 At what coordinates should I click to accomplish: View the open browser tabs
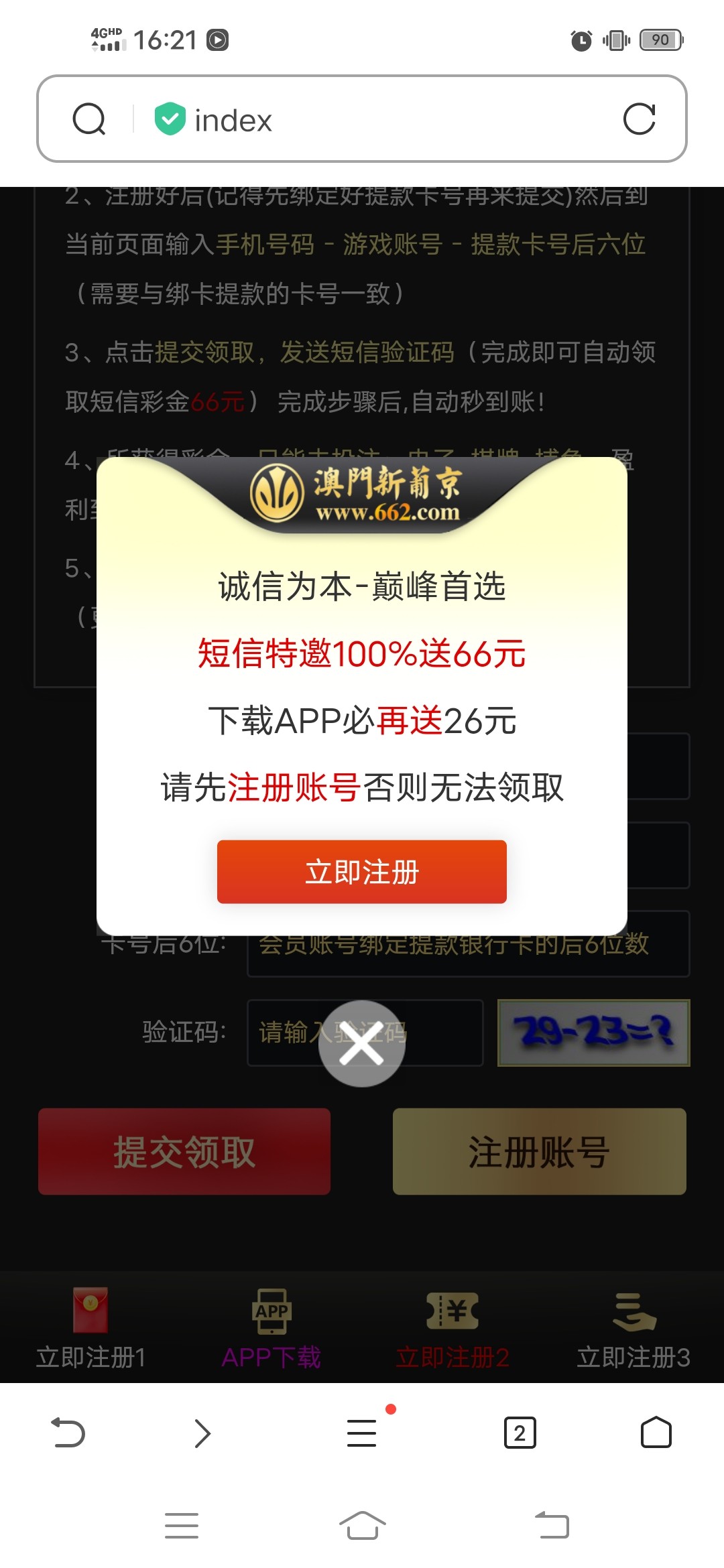click(x=520, y=1433)
